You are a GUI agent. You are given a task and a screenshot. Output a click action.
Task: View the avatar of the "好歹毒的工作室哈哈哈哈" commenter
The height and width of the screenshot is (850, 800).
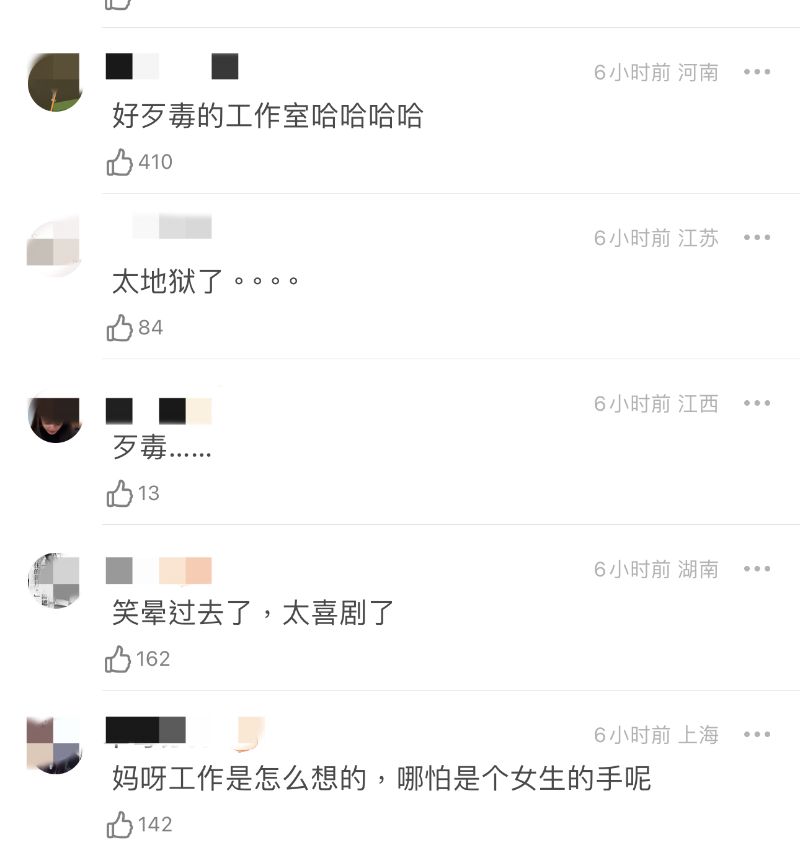[55, 83]
